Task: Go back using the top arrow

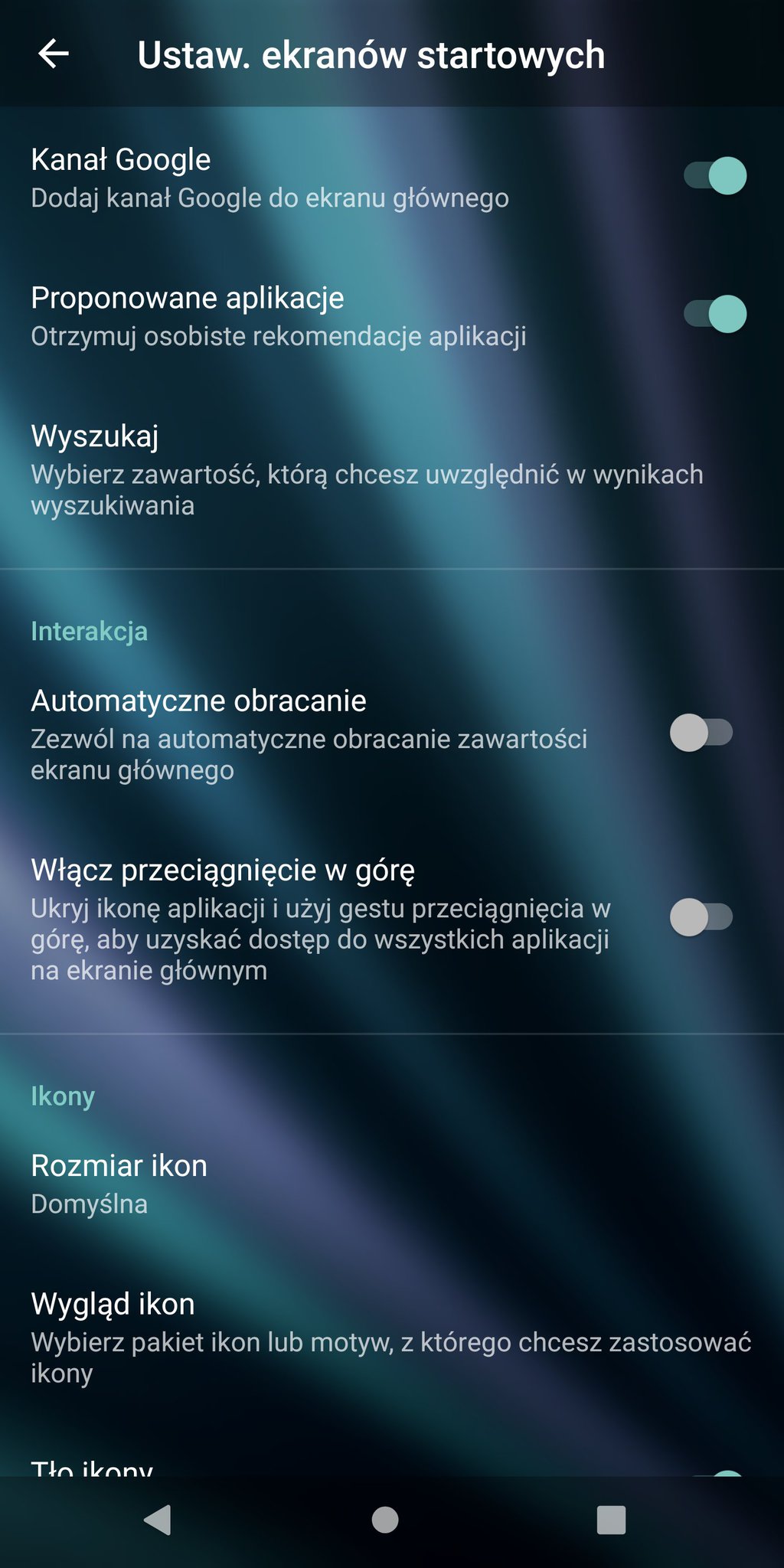Action: click(54, 54)
